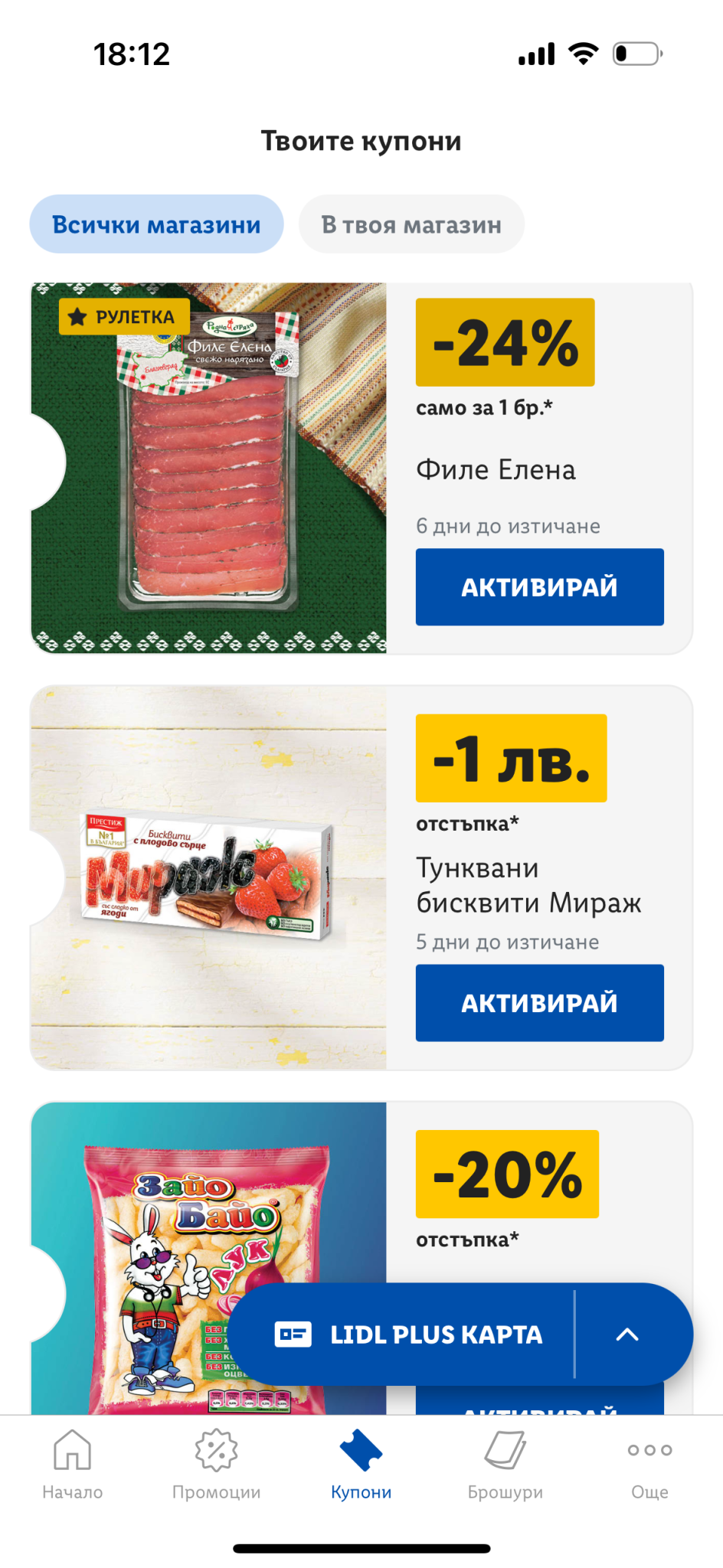Go to the Начало tab
This screenshot has height=1568, width=723.
click(72, 1465)
